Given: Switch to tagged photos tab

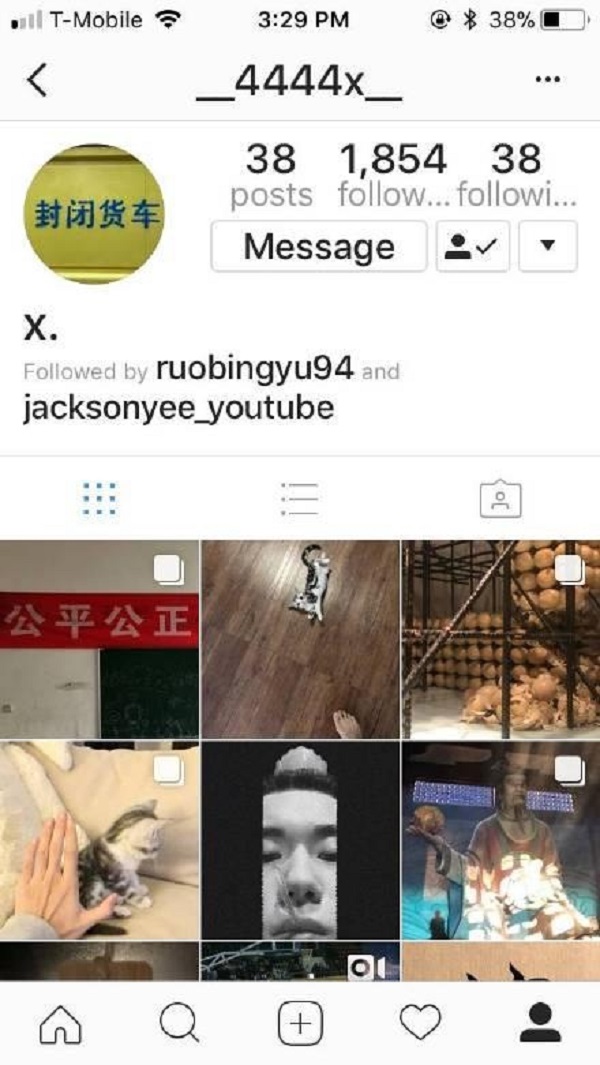Looking at the screenshot, I should click(x=500, y=497).
